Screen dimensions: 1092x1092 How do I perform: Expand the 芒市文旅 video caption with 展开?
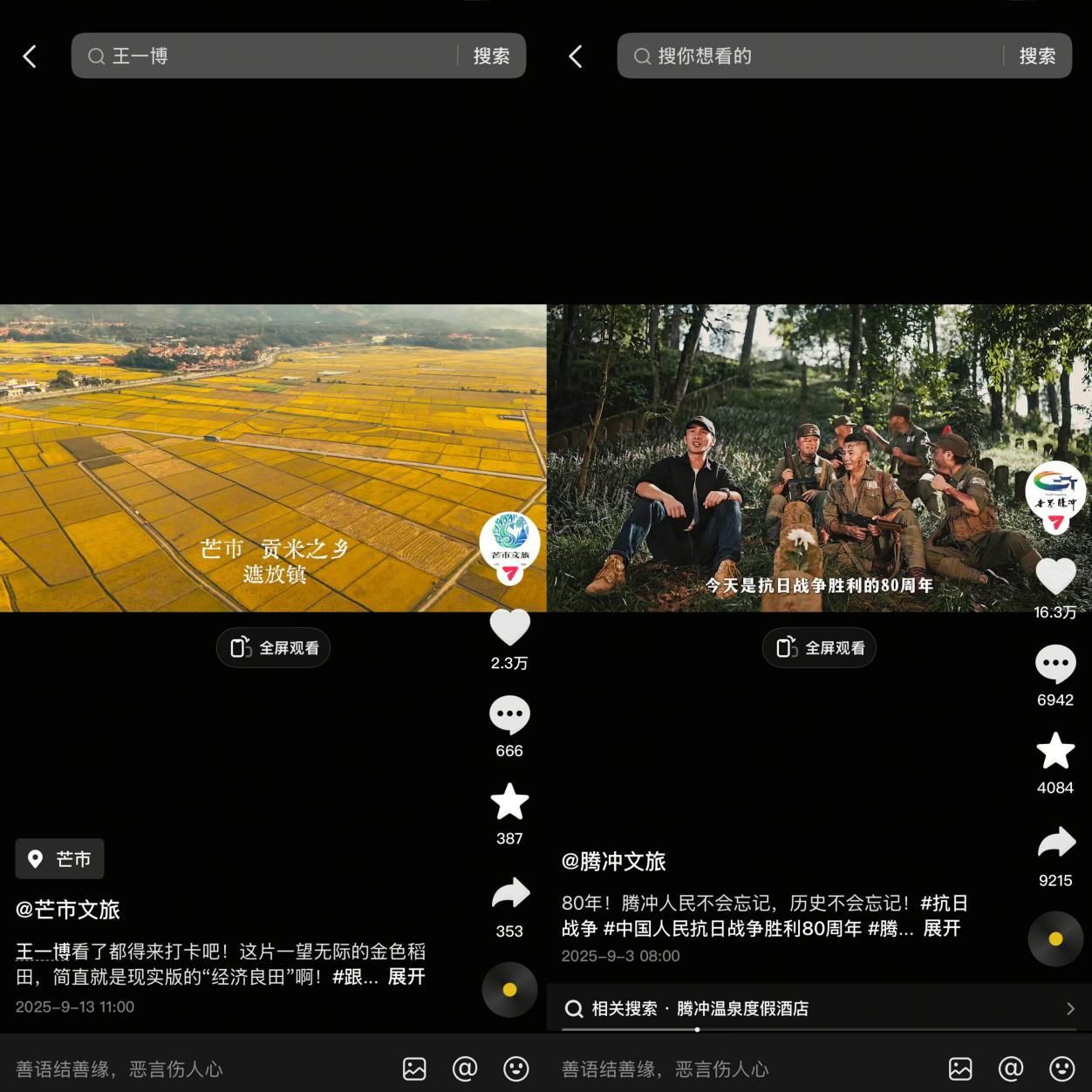point(406,977)
